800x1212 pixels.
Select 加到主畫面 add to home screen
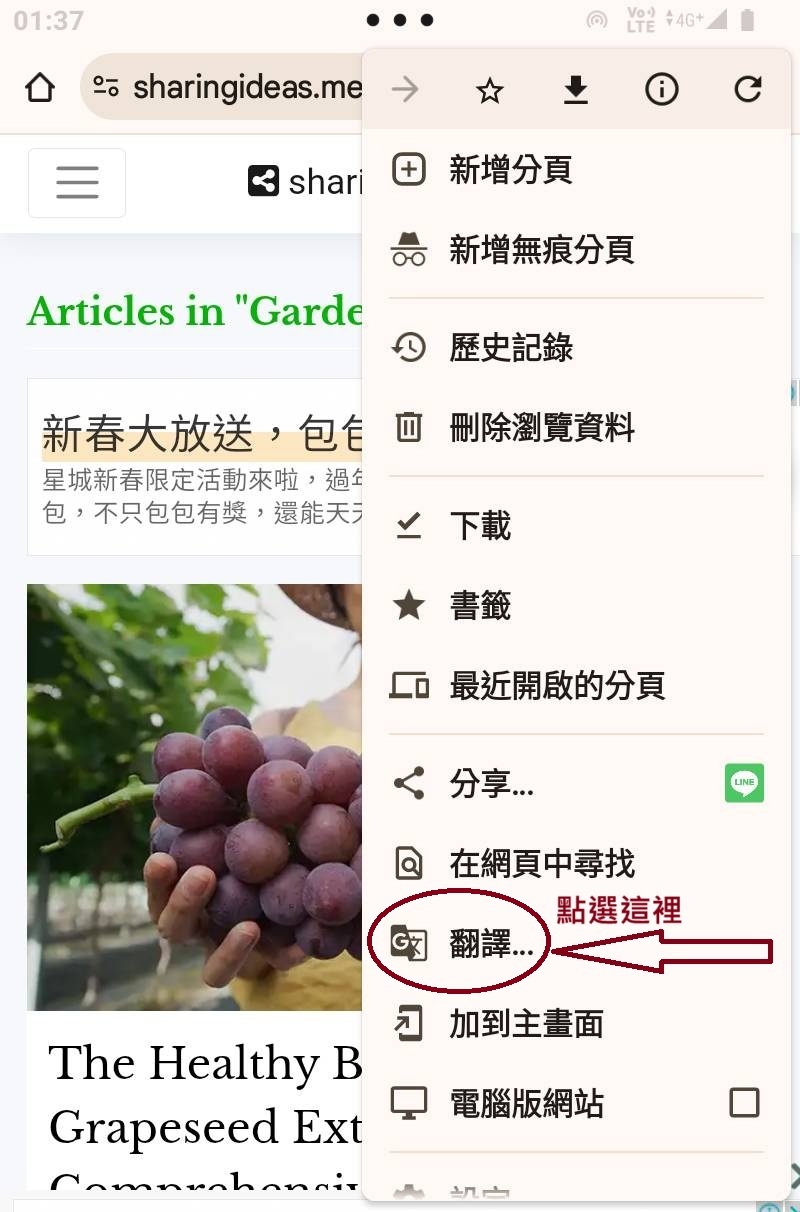pyautogui.click(x=526, y=1024)
